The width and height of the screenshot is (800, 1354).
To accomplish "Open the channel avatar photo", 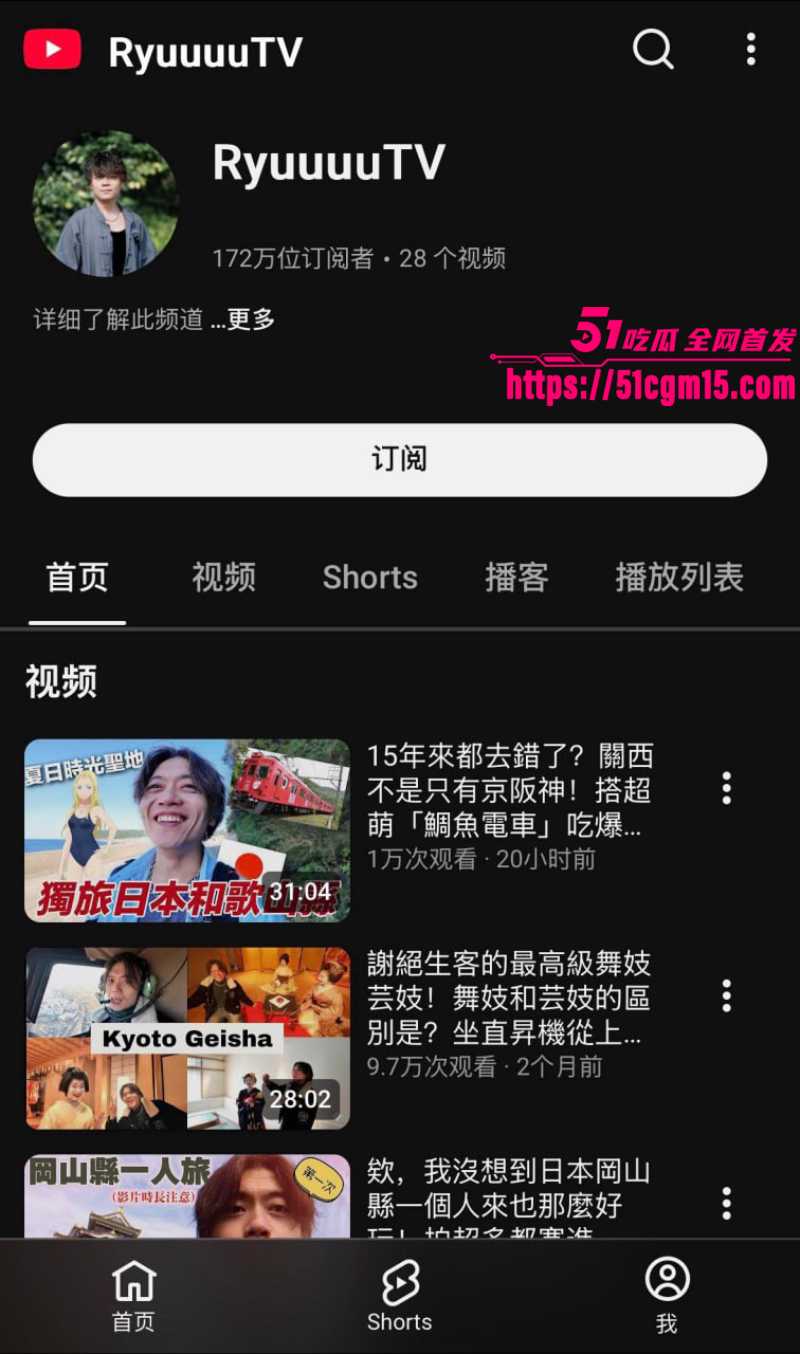I will click(x=106, y=203).
